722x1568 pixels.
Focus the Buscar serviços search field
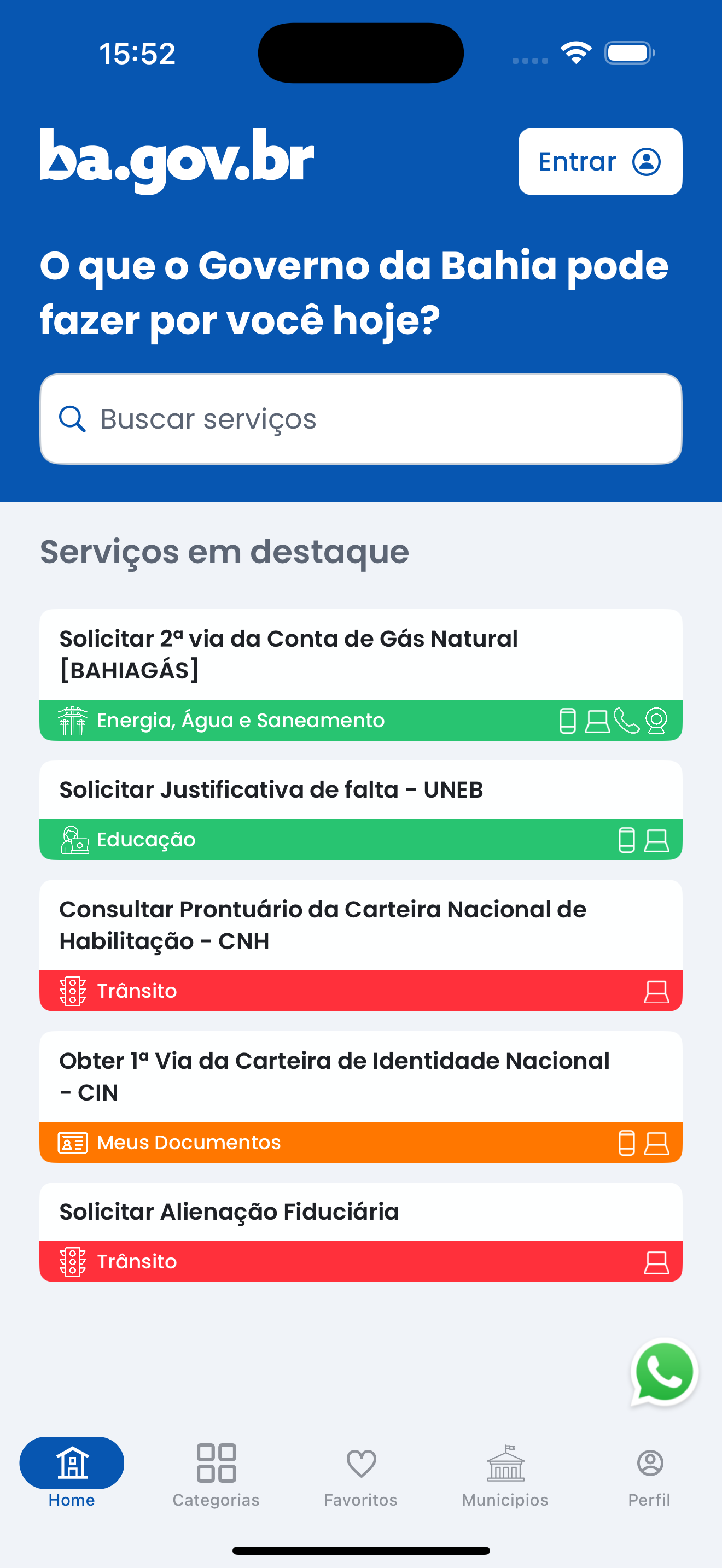(x=360, y=419)
